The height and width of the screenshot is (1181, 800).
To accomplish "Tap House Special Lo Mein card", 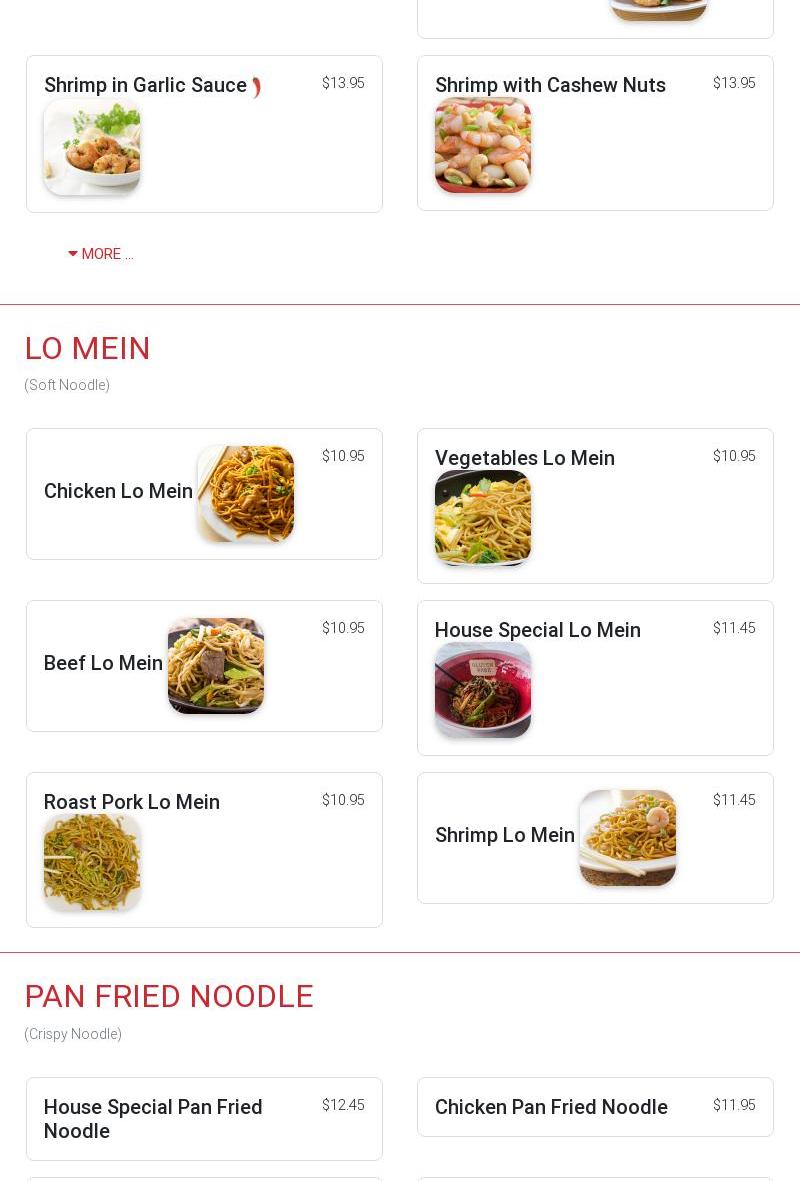I will (537, 630).
